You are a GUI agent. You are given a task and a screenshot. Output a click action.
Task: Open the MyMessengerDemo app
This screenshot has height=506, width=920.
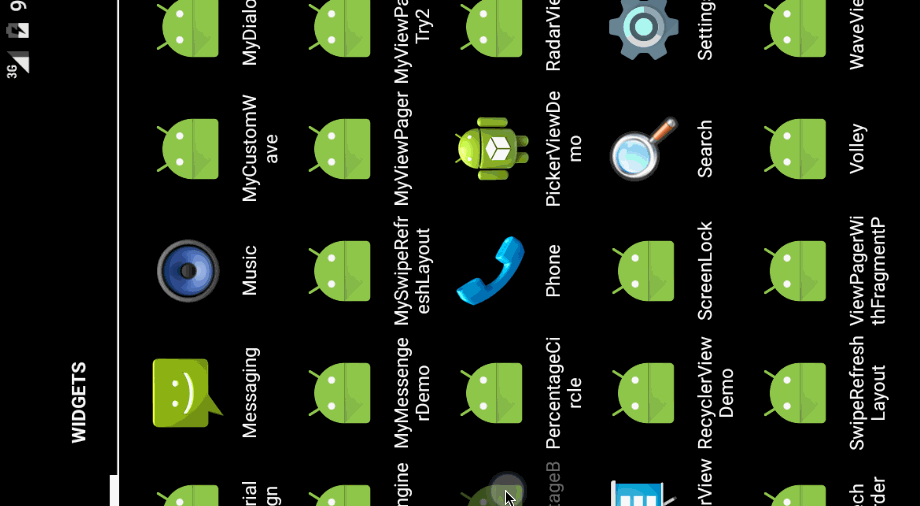click(x=341, y=392)
